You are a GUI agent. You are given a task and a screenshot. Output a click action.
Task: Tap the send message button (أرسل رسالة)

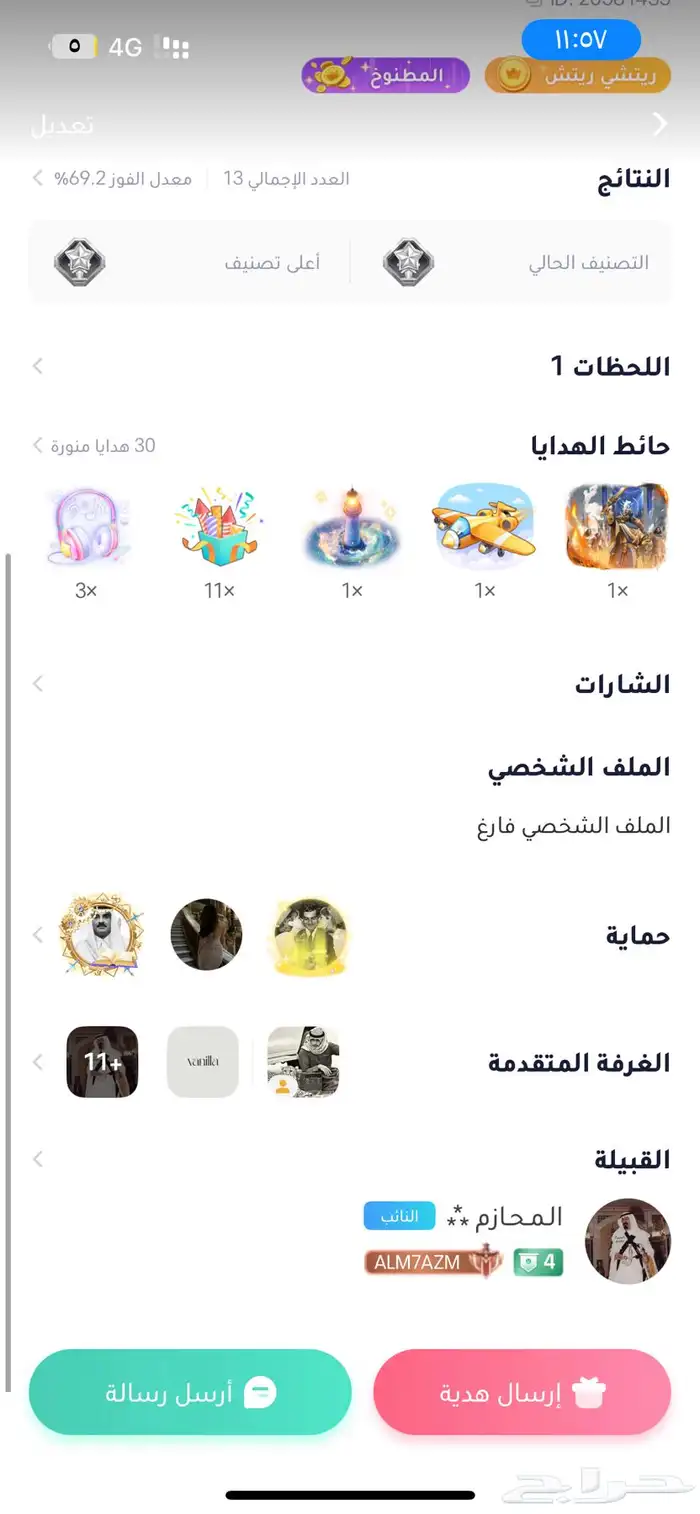click(x=190, y=1392)
